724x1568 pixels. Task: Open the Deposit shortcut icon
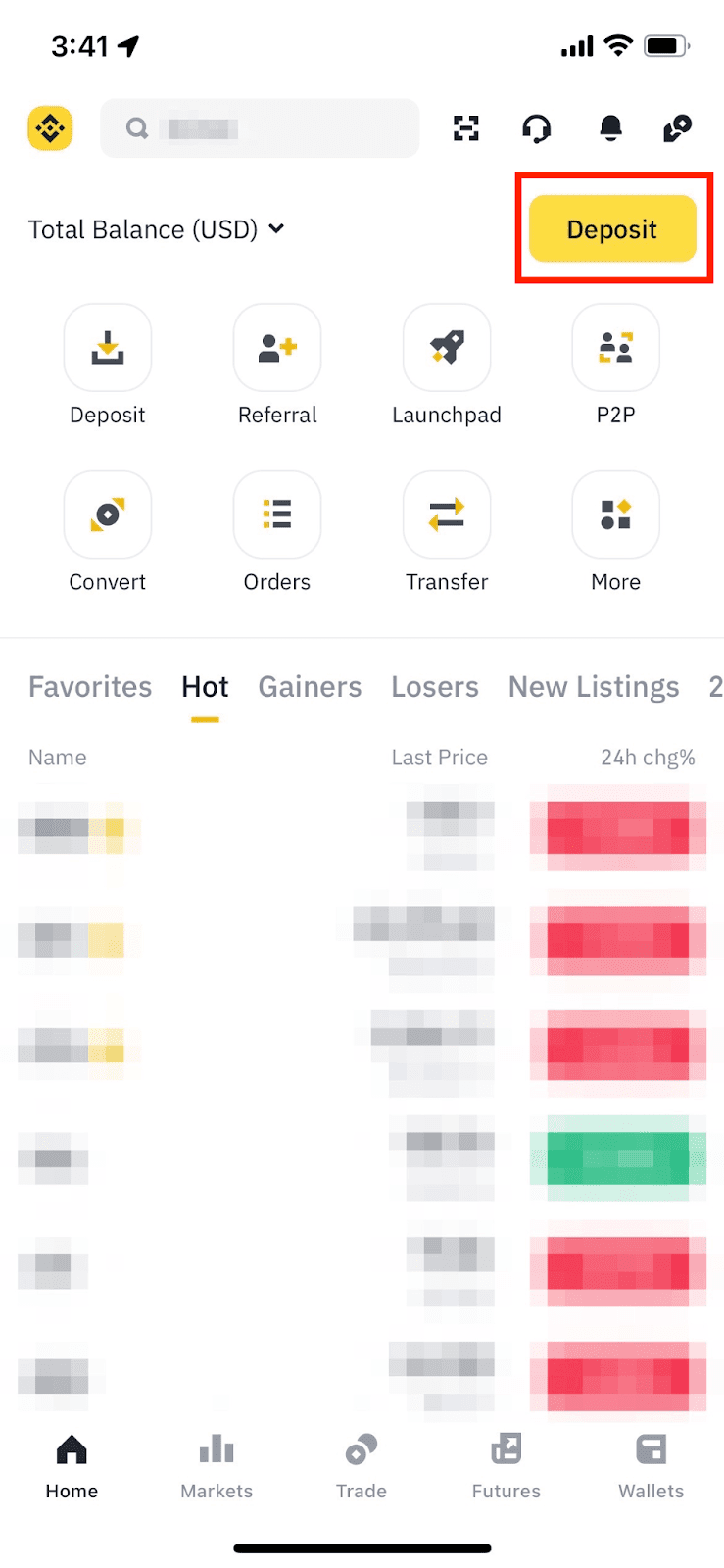108,348
